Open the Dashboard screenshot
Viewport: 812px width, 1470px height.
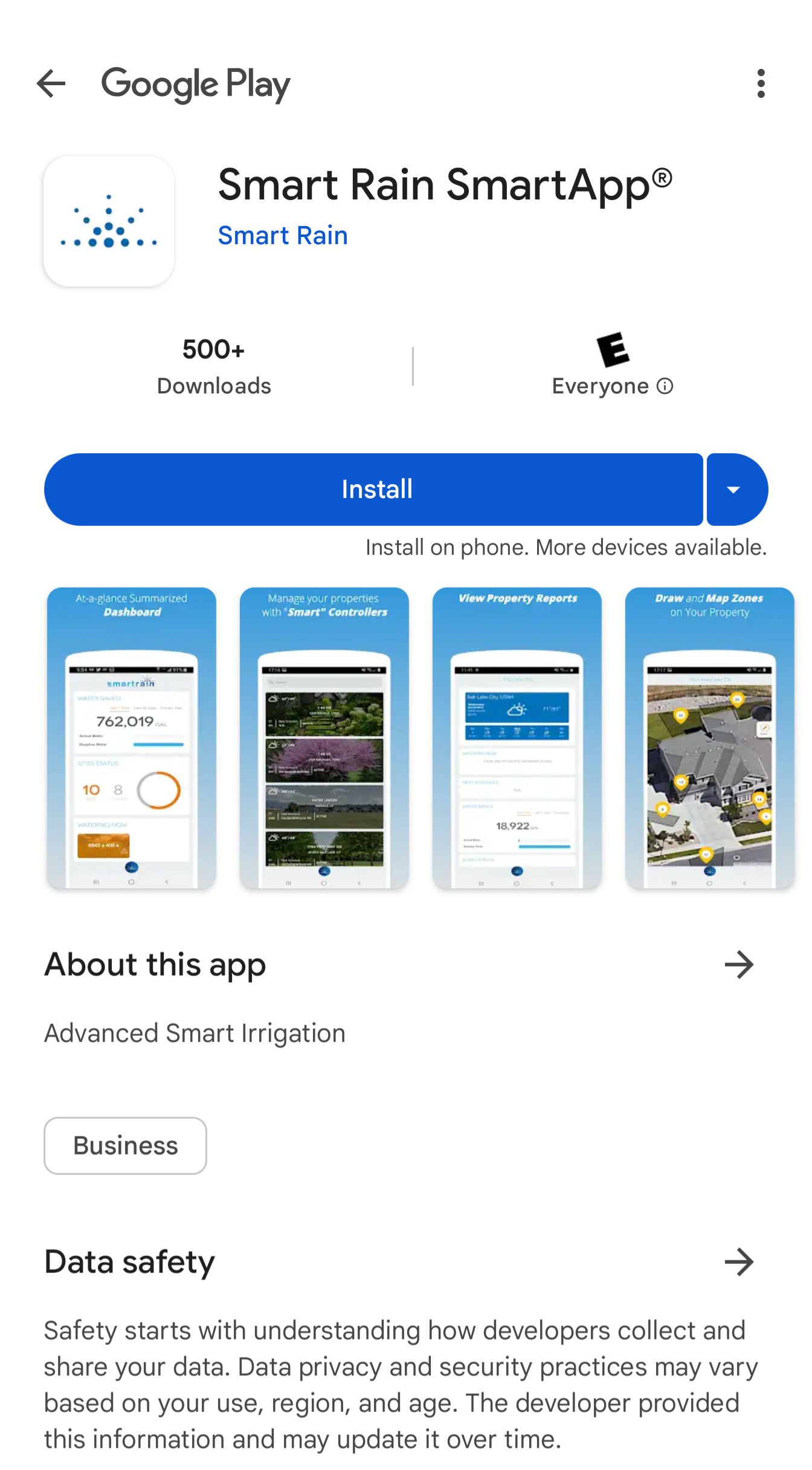pos(132,737)
